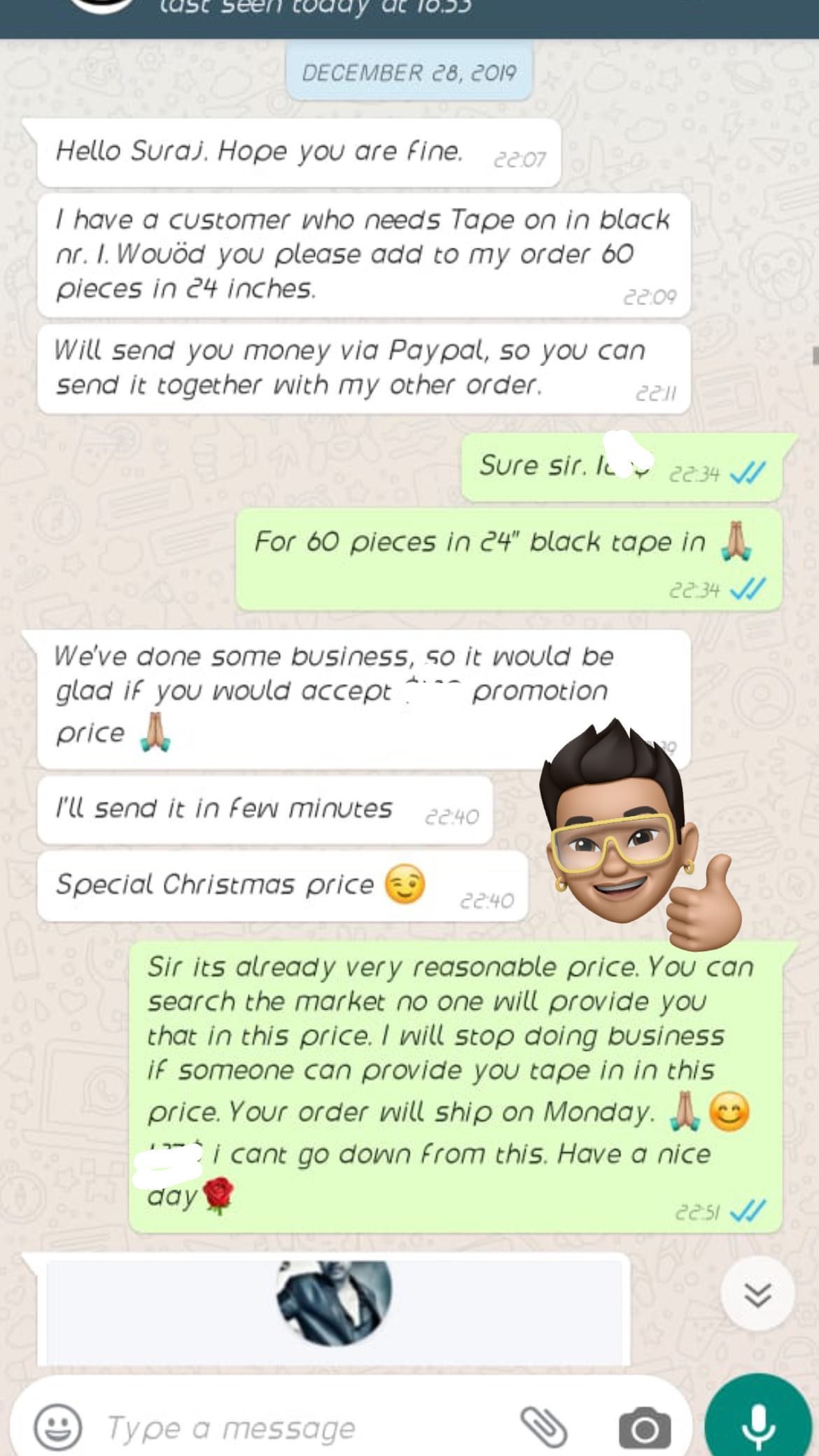The height and width of the screenshot is (1456, 819).
Task: Open the camera from the message bar
Action: click(644, 1428)
